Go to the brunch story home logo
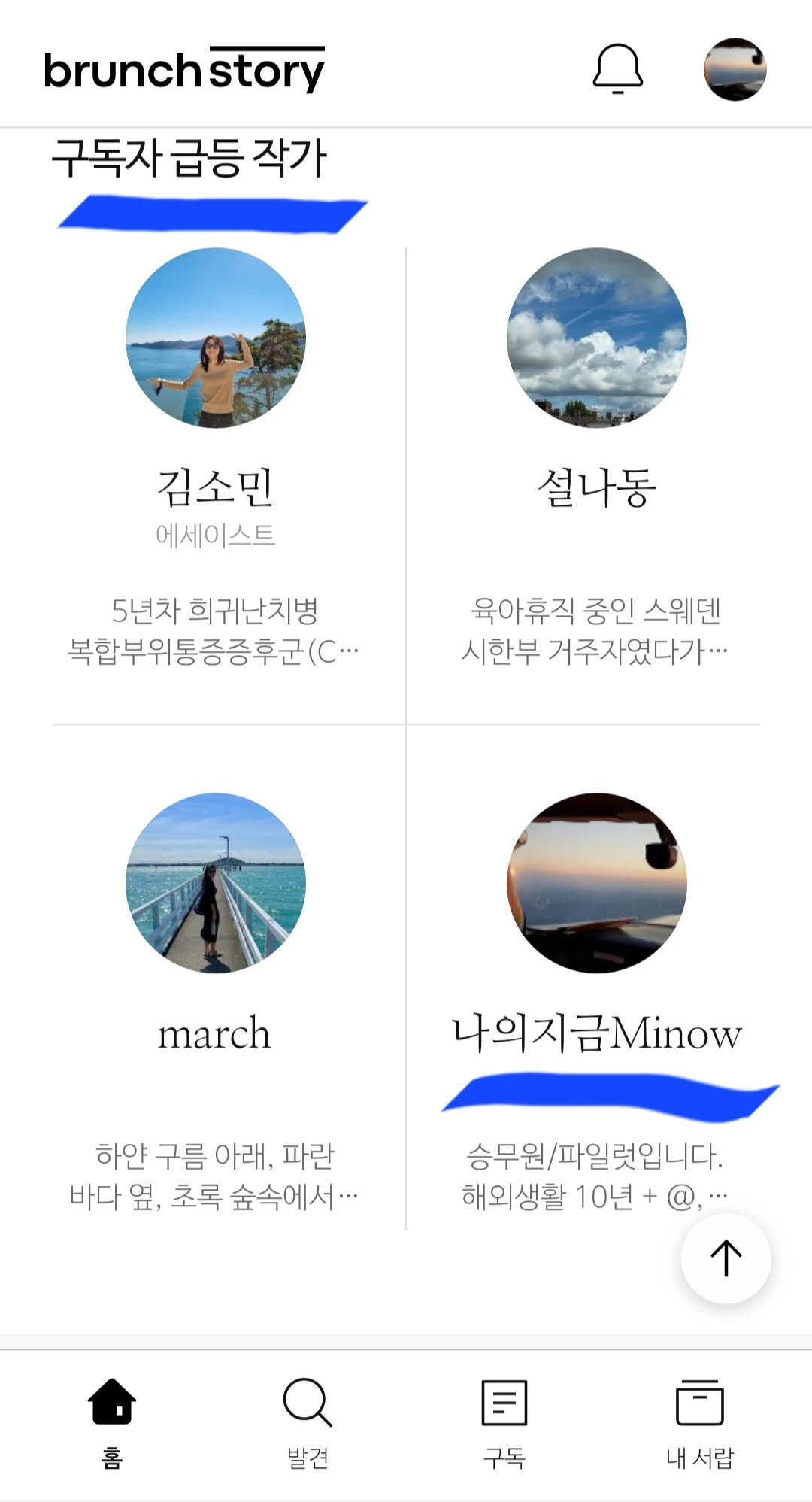 point(184,70)
